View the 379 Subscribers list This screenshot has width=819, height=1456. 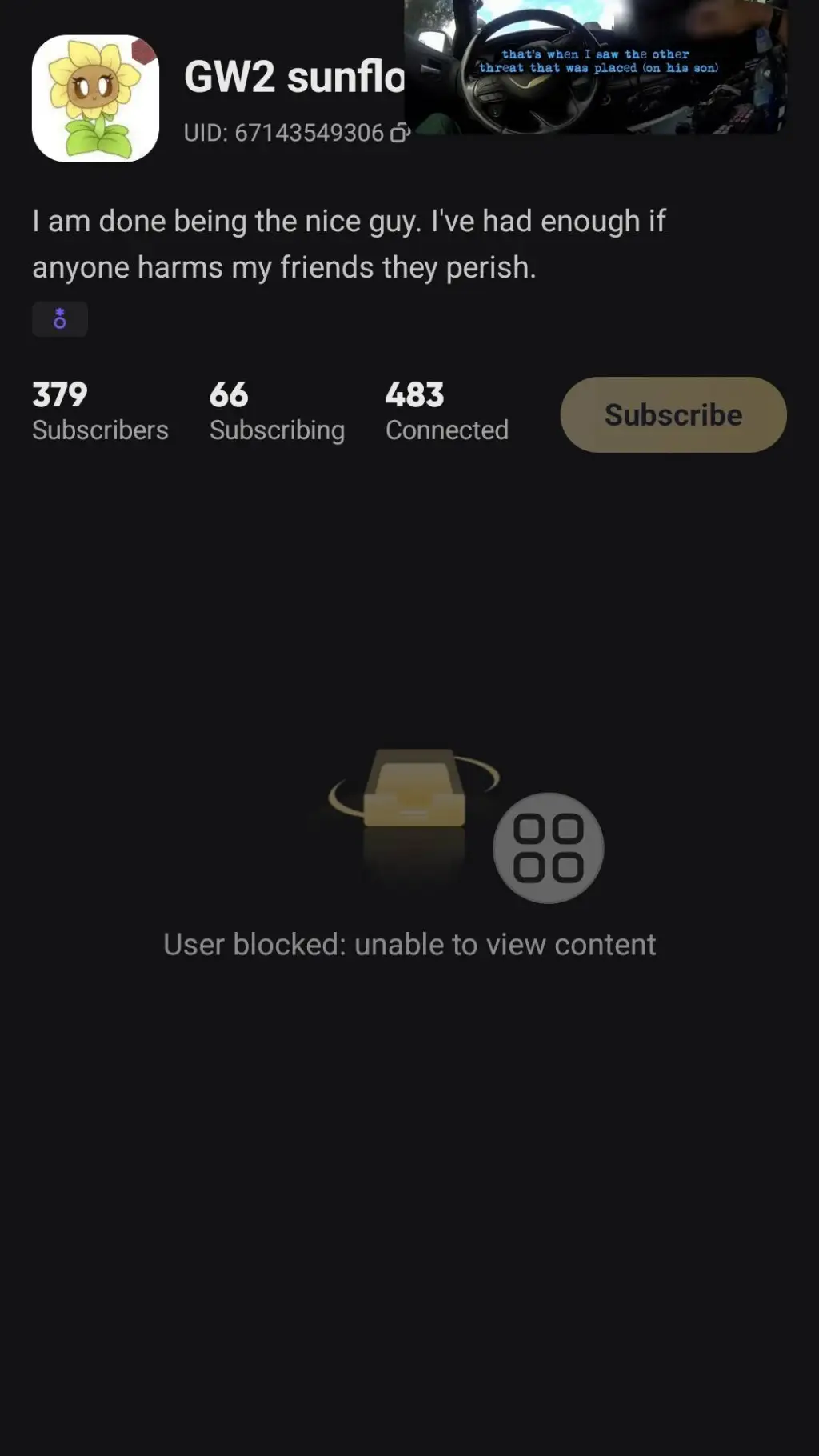click(x=100, y=411)
